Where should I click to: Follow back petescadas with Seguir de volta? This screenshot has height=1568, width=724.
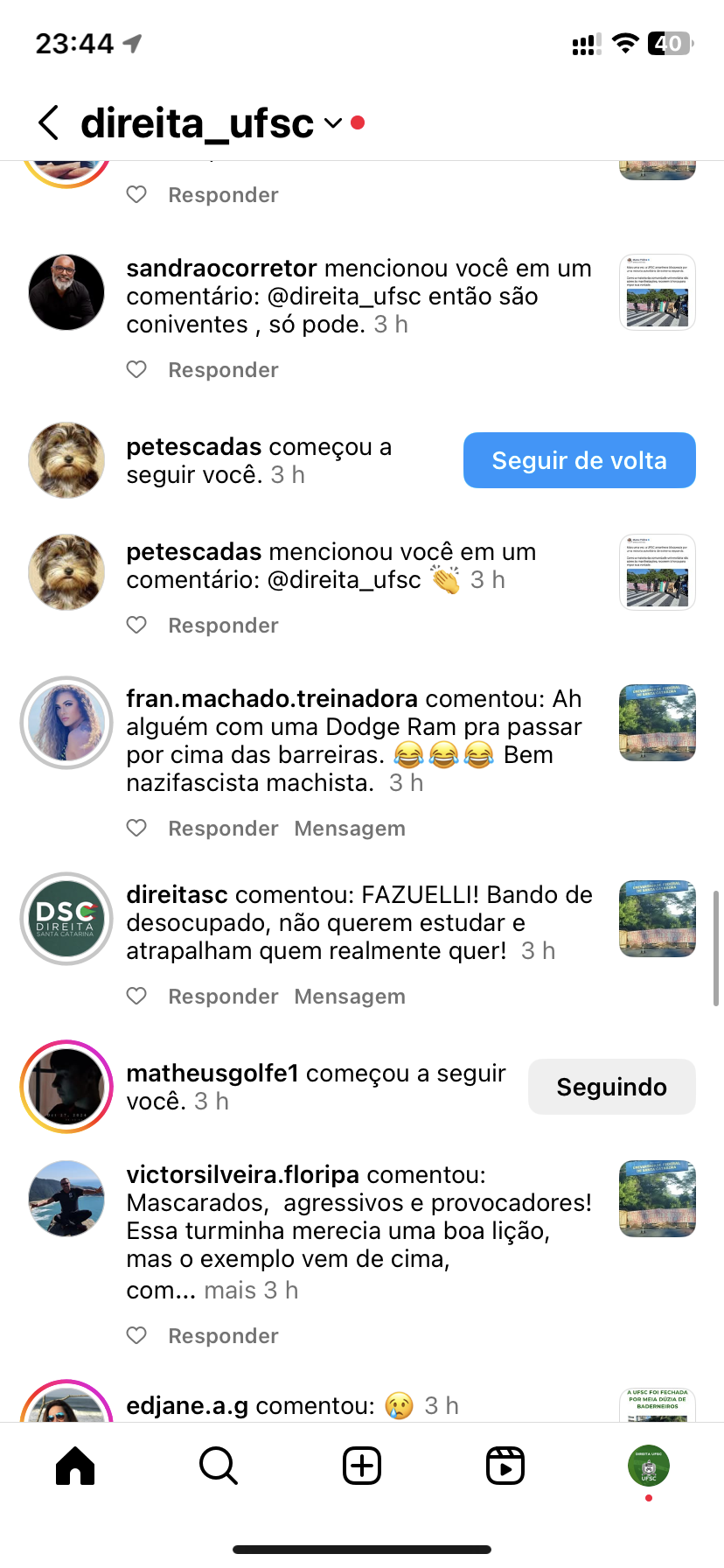click(x=579, y=460)
